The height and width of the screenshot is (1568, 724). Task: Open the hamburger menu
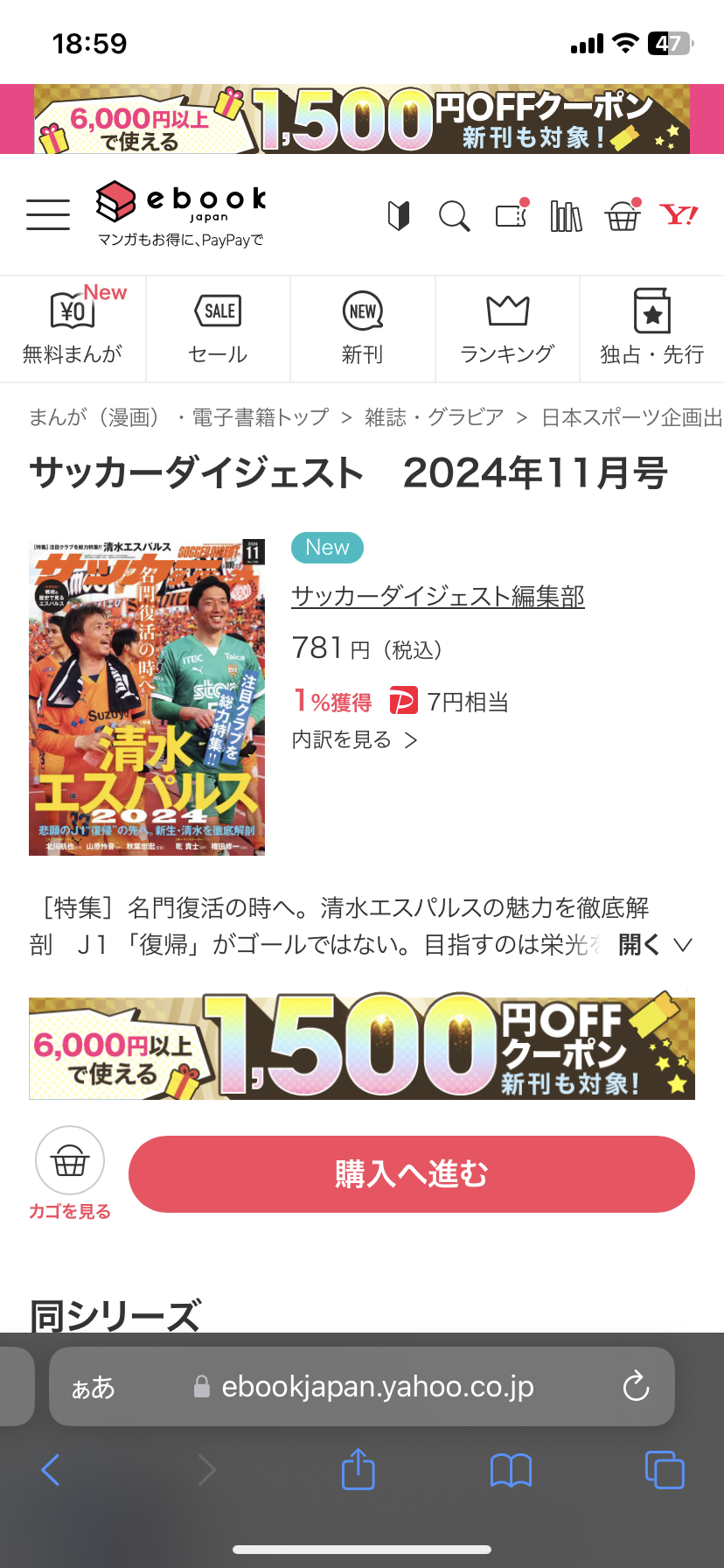point(48,214)
